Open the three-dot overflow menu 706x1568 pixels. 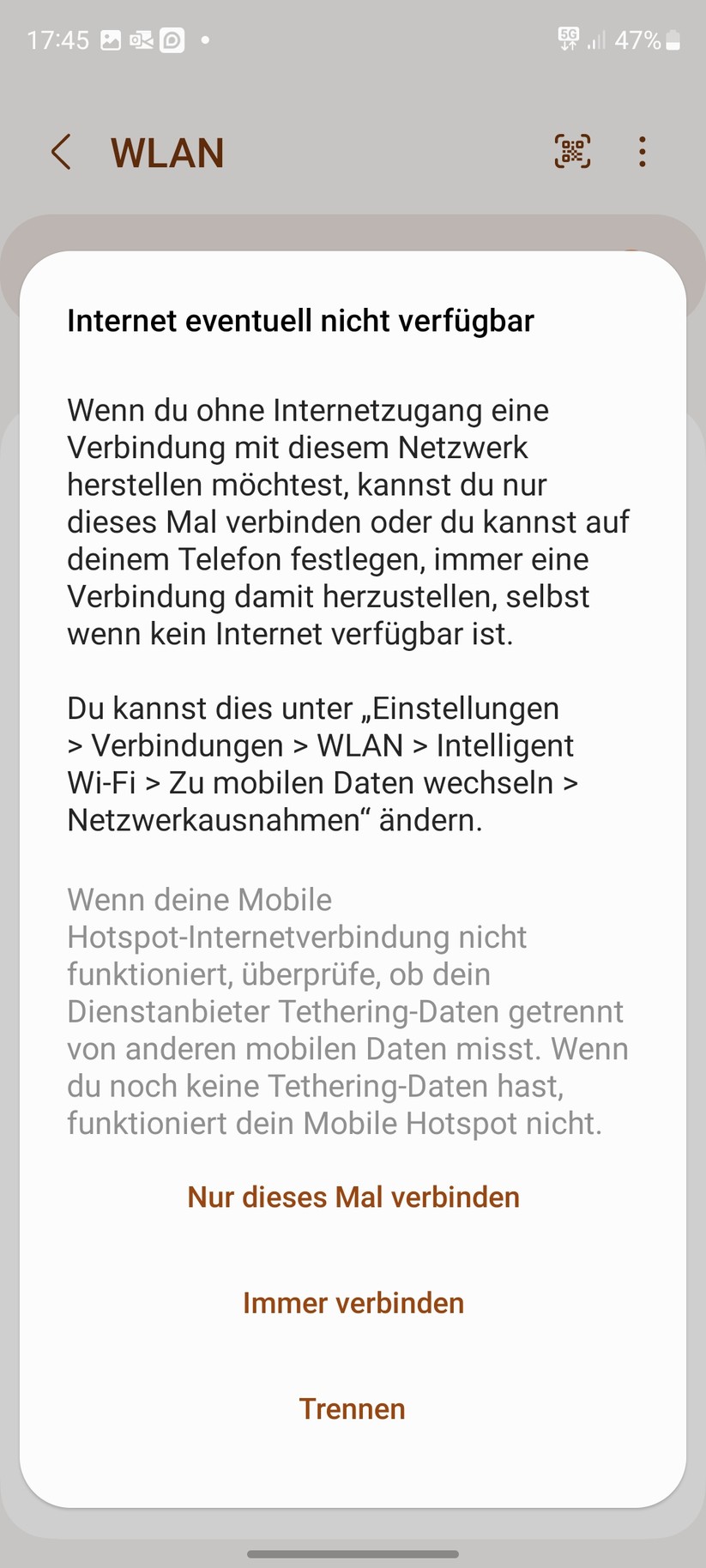point(642,152)
